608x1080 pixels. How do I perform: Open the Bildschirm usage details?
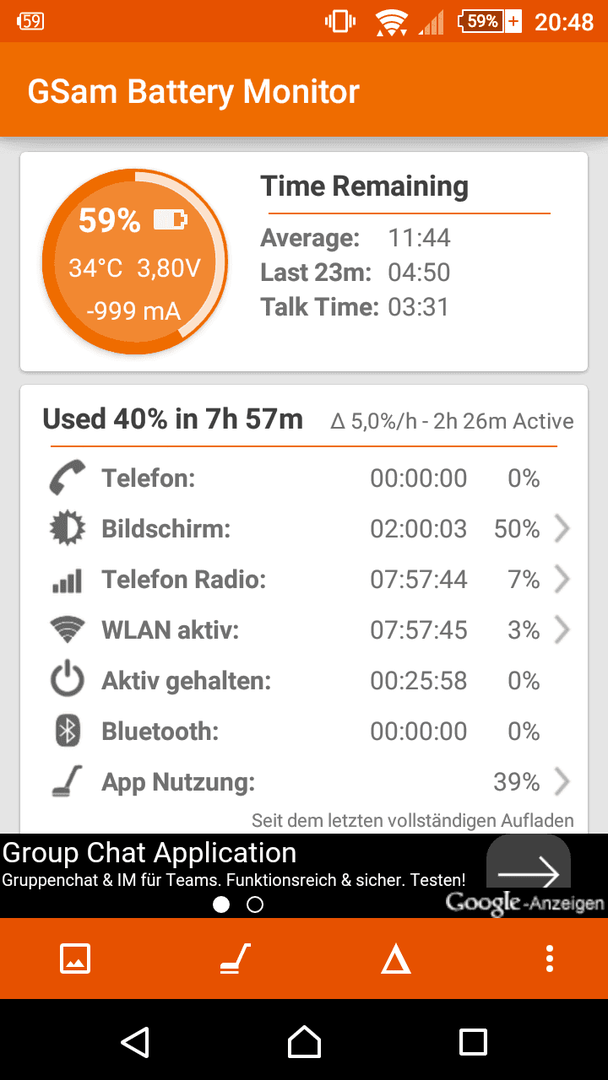click(x=304, y=529)
